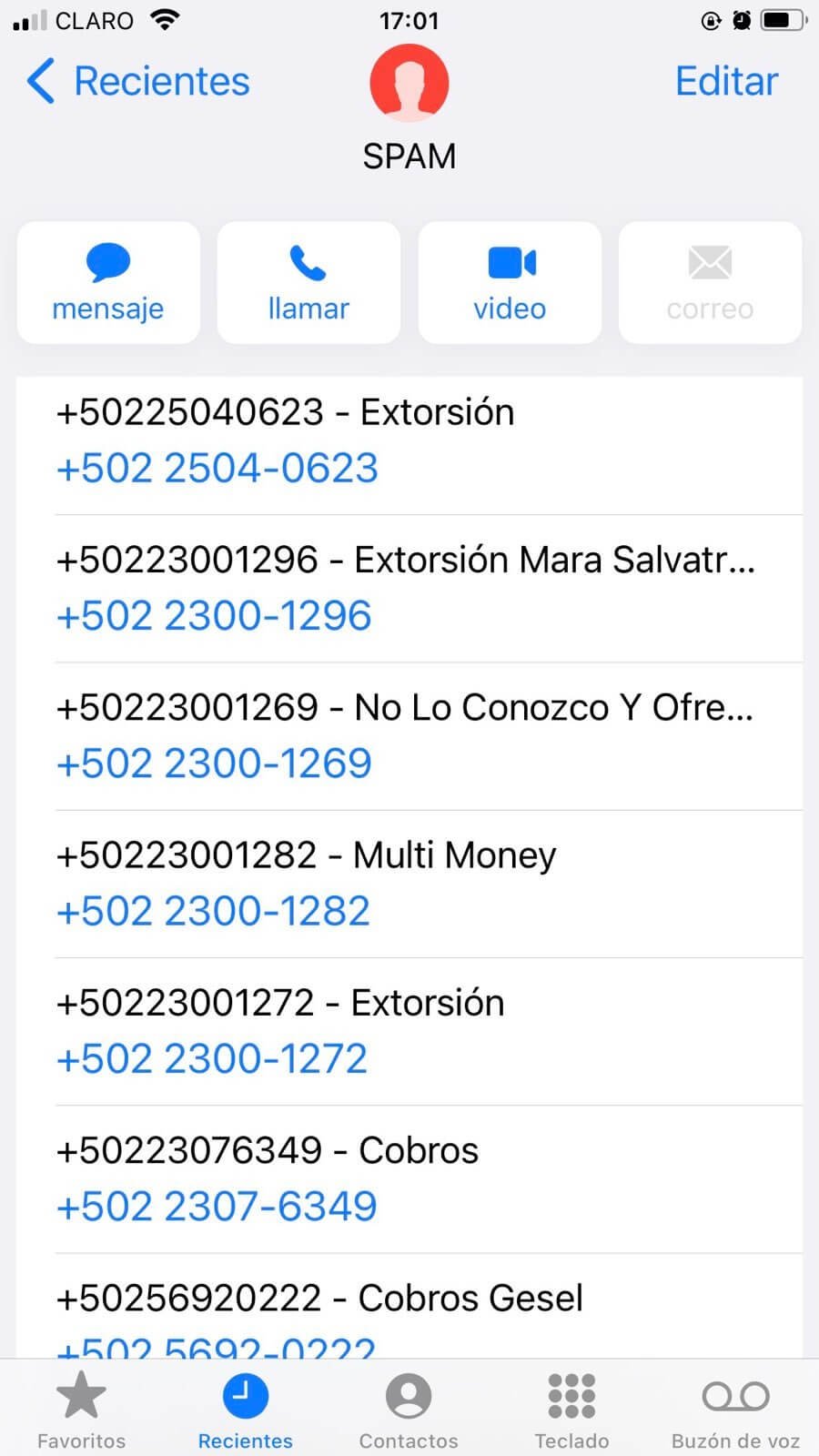Call the number +502 2300-1272

(212, 1058)
